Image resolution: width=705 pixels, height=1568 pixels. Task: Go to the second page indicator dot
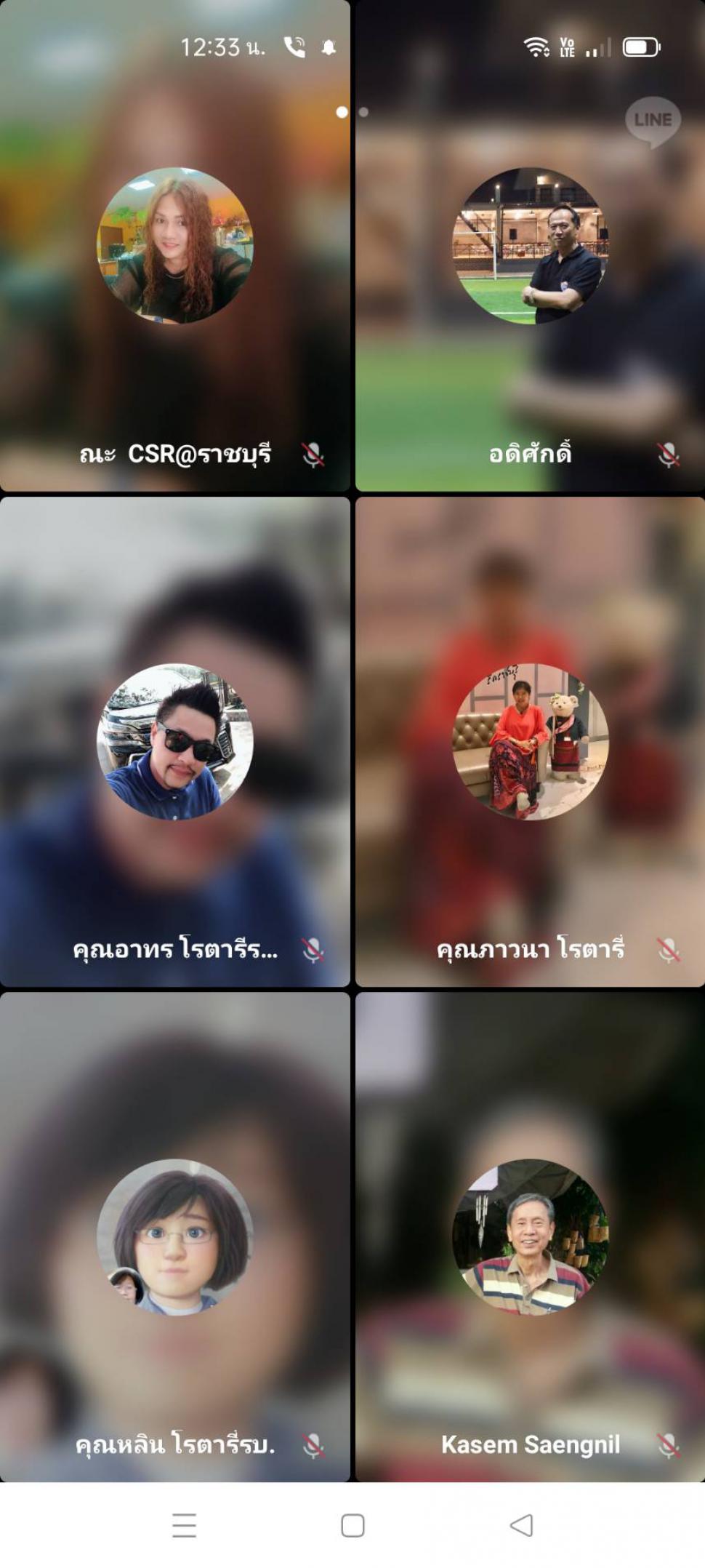click(363, 112)
